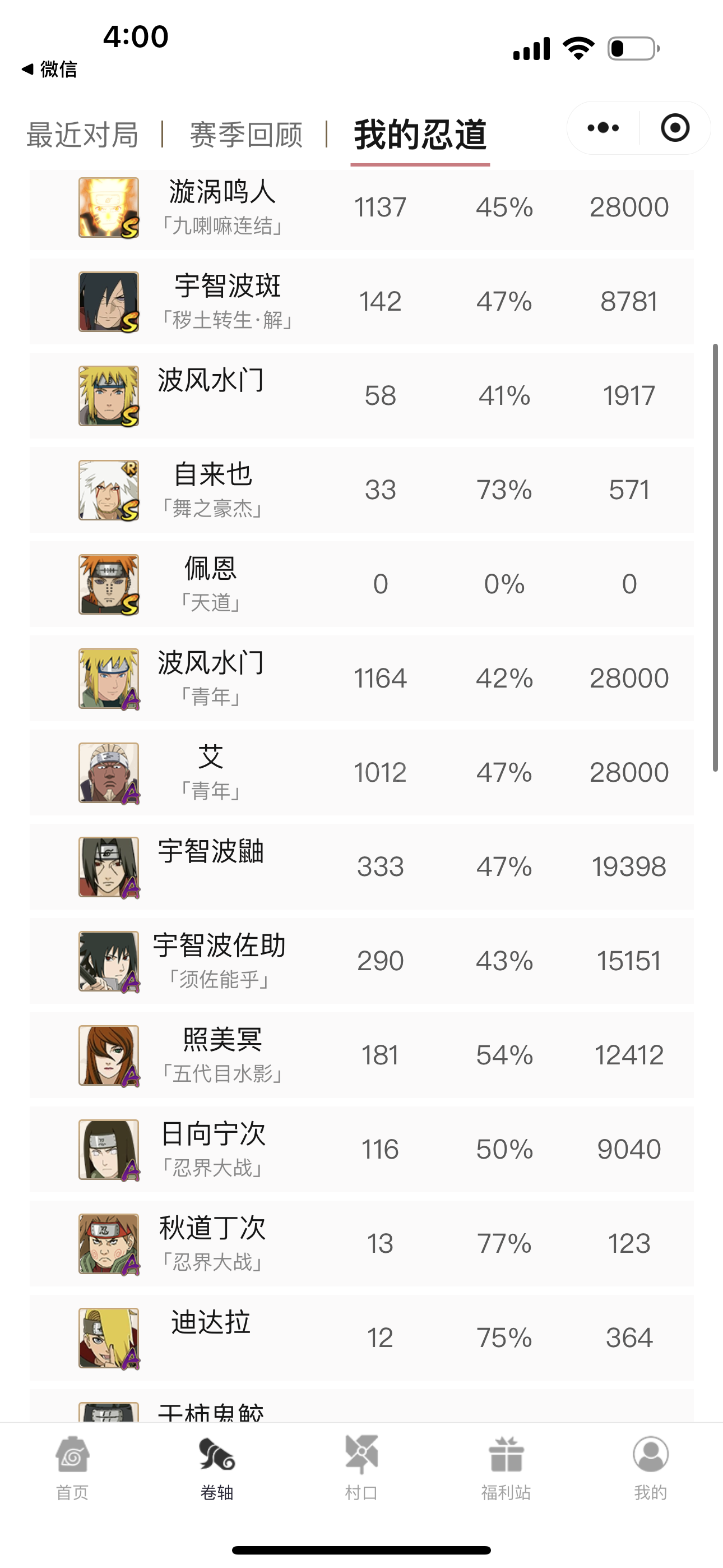Open the 艾「青年」row
This screenshot has height=1568, width=723.
361,772
